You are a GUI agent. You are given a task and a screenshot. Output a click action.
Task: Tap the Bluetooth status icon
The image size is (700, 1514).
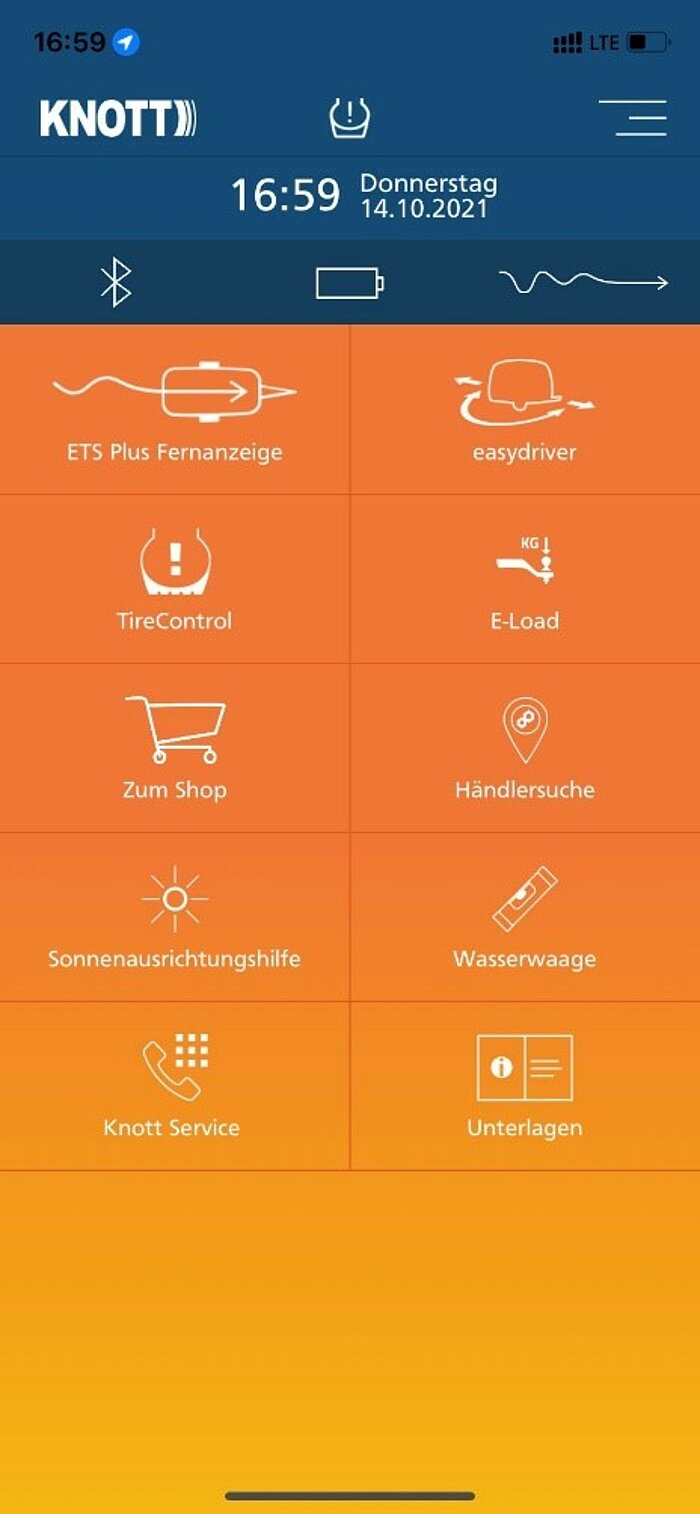coord(116,283)
